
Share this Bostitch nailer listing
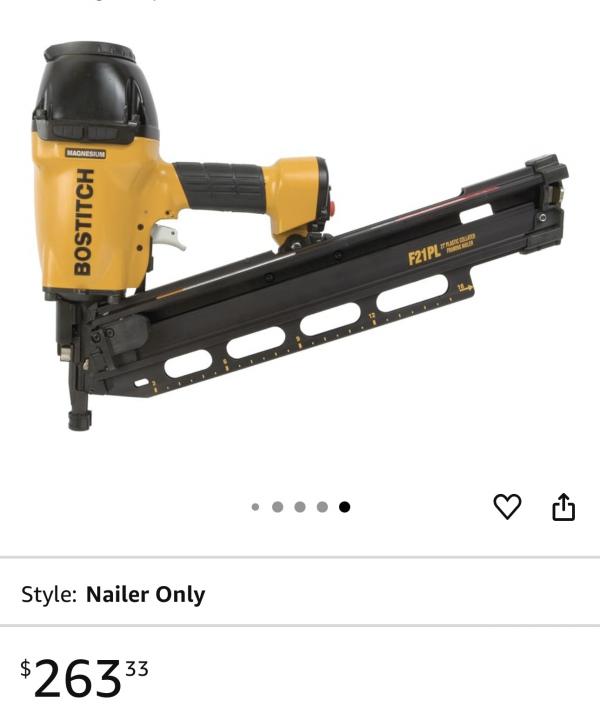point(564,507)
